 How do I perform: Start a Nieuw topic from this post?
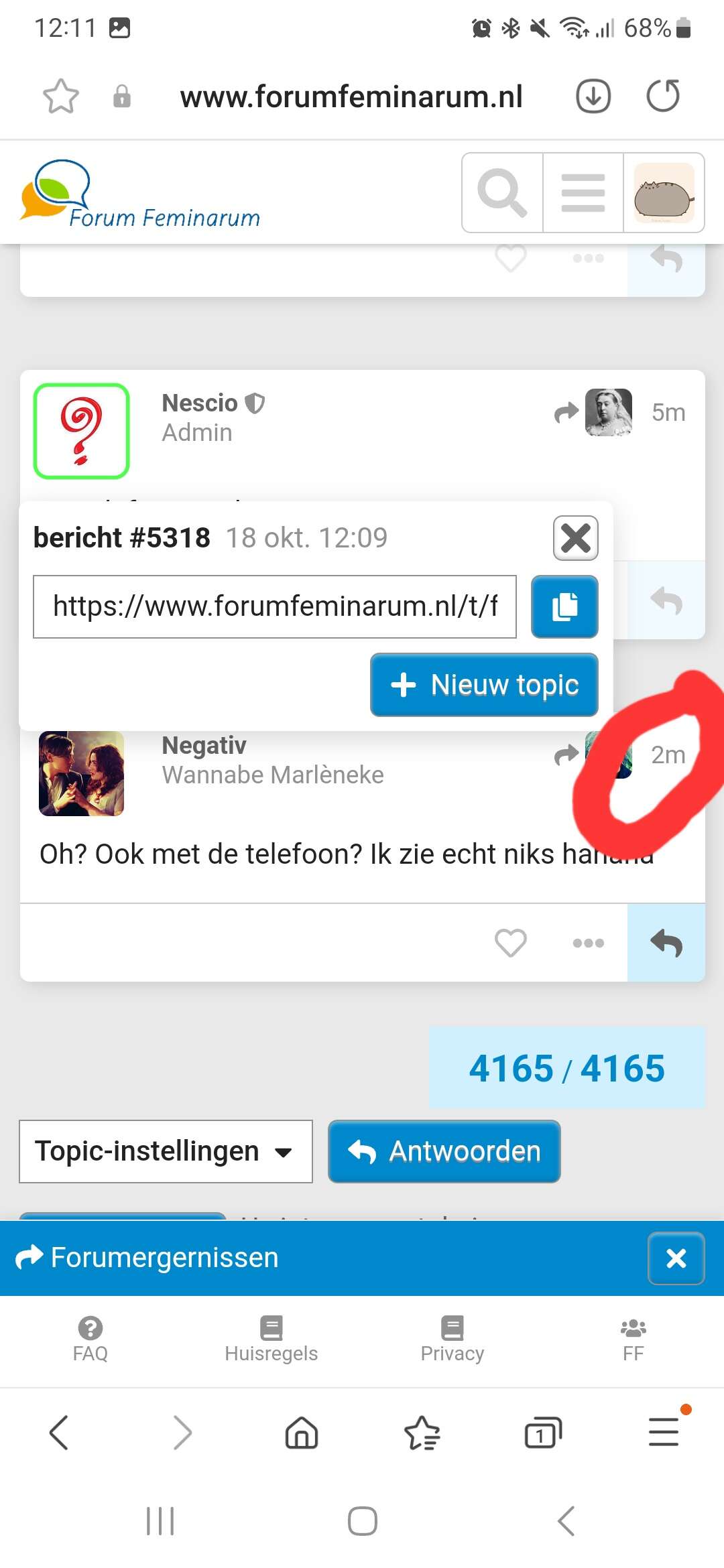point(484,685)
